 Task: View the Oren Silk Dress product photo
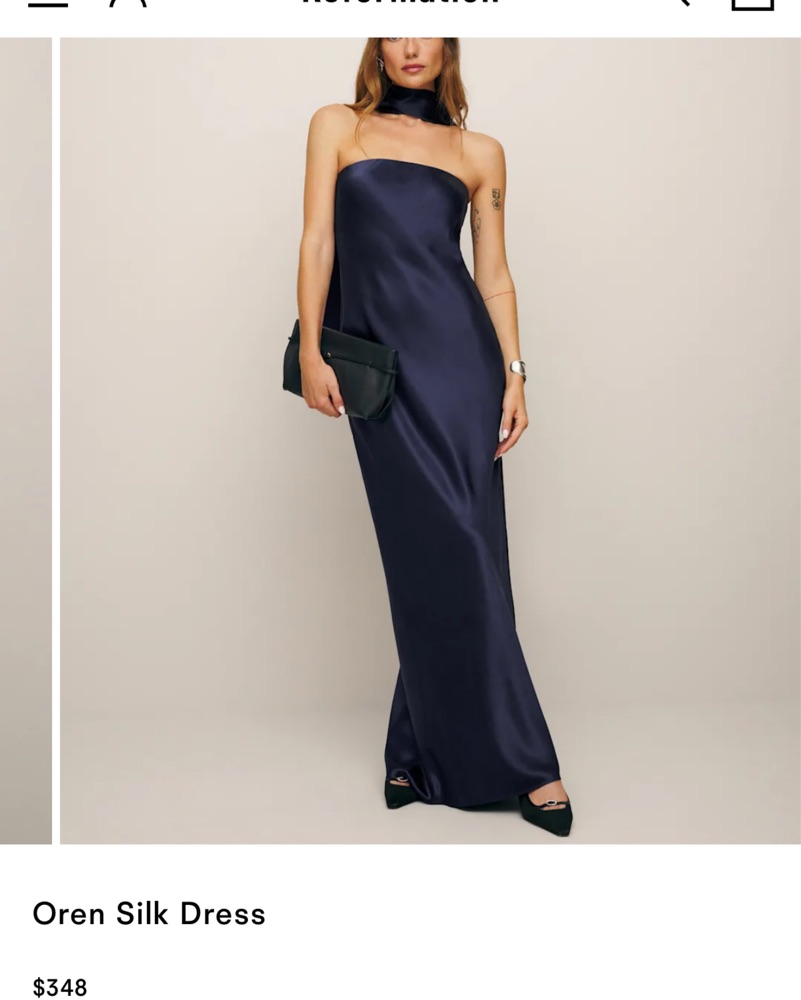(430, 440)
